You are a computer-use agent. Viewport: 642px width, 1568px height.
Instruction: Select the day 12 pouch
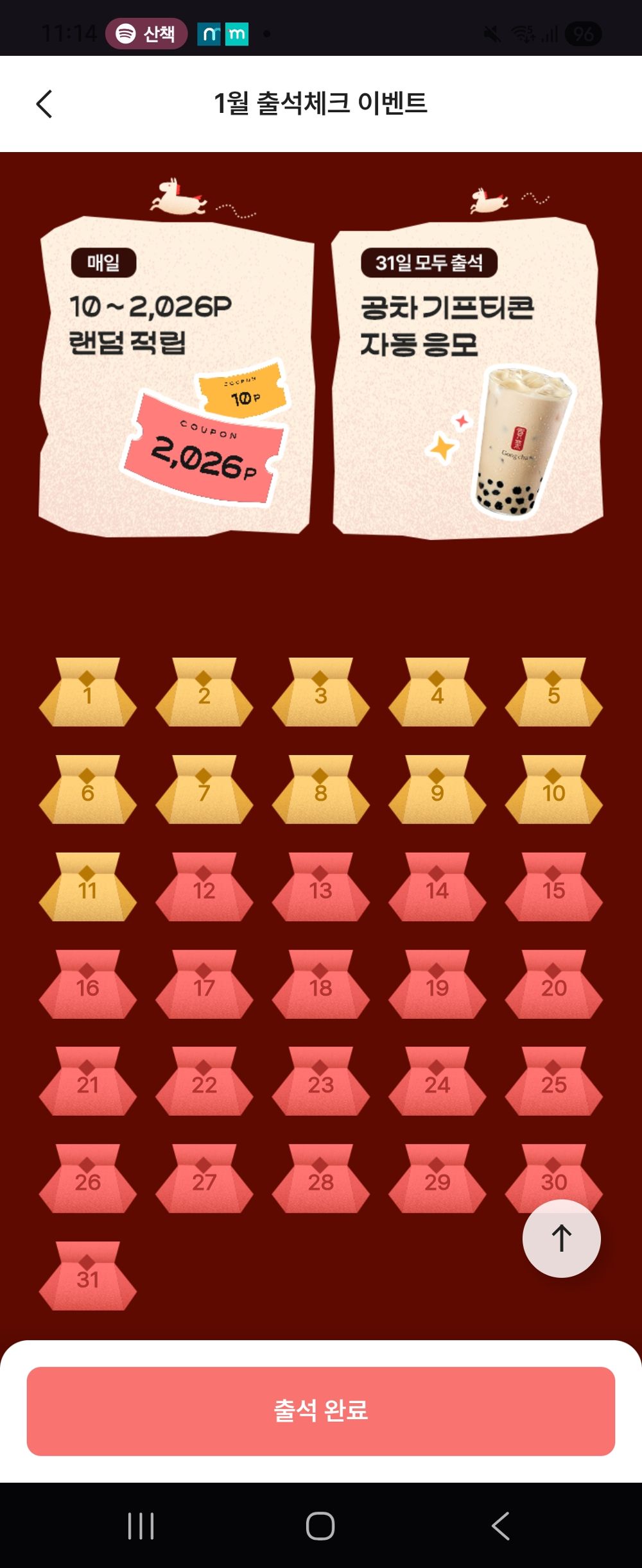click(204, 889)
